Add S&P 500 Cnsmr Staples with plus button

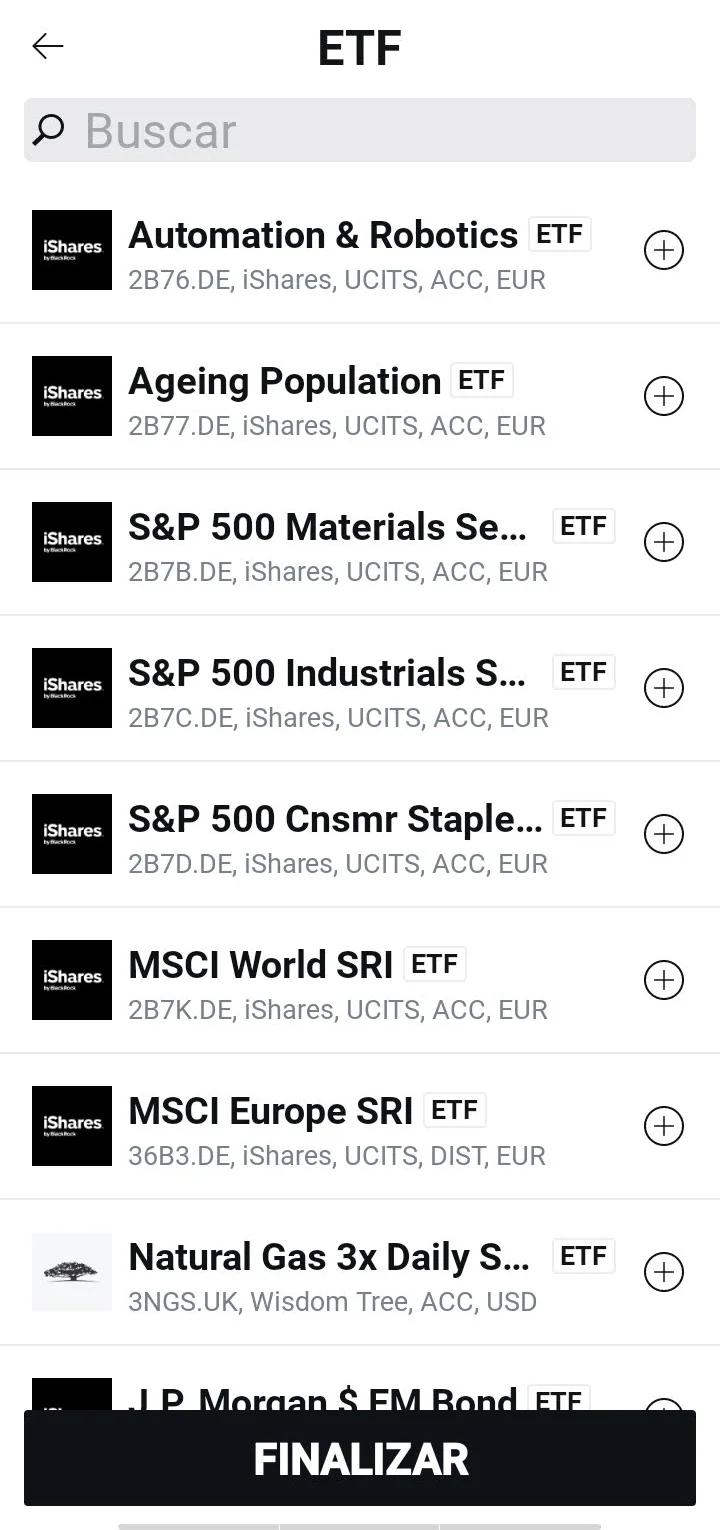pyautogui.click(x=663, y=834)
